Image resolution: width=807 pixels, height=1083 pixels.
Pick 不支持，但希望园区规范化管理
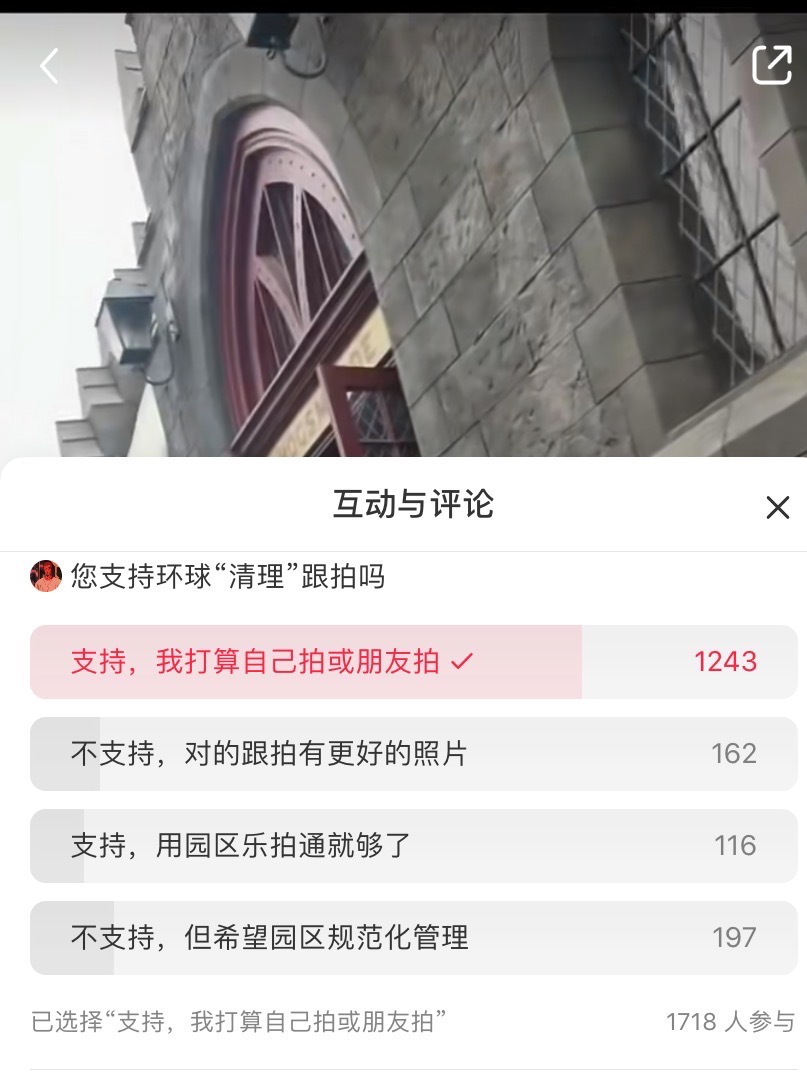click(x=413, y=938)
